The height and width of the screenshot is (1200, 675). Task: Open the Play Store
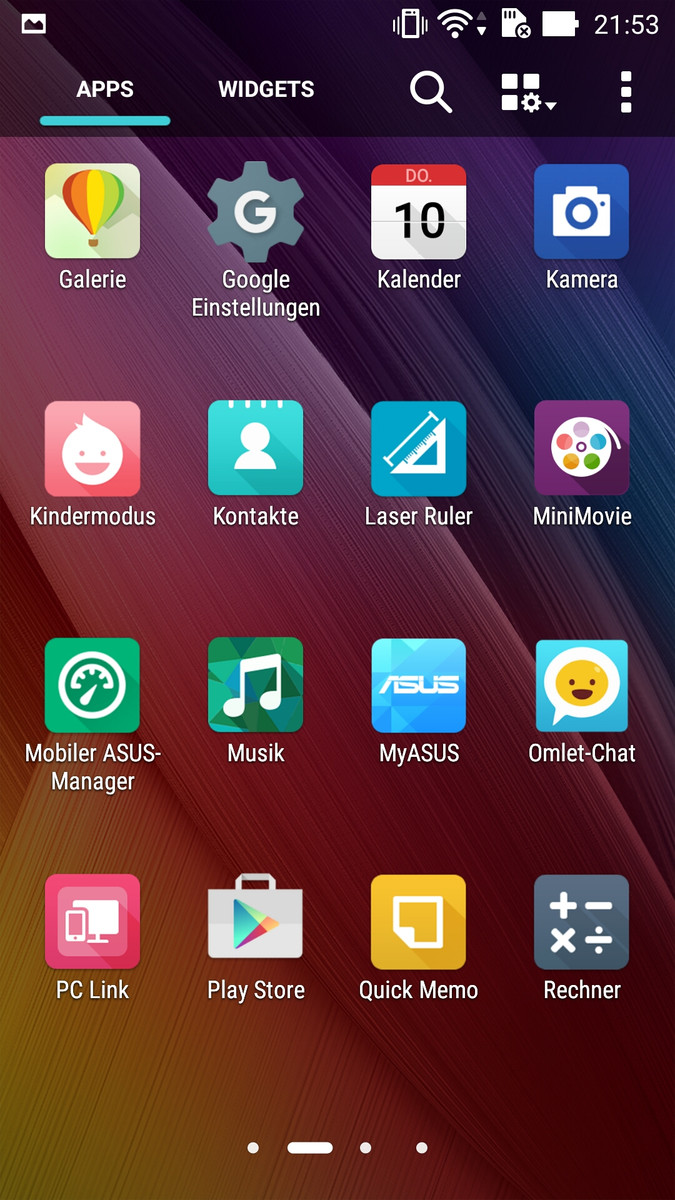coord(256,922)
